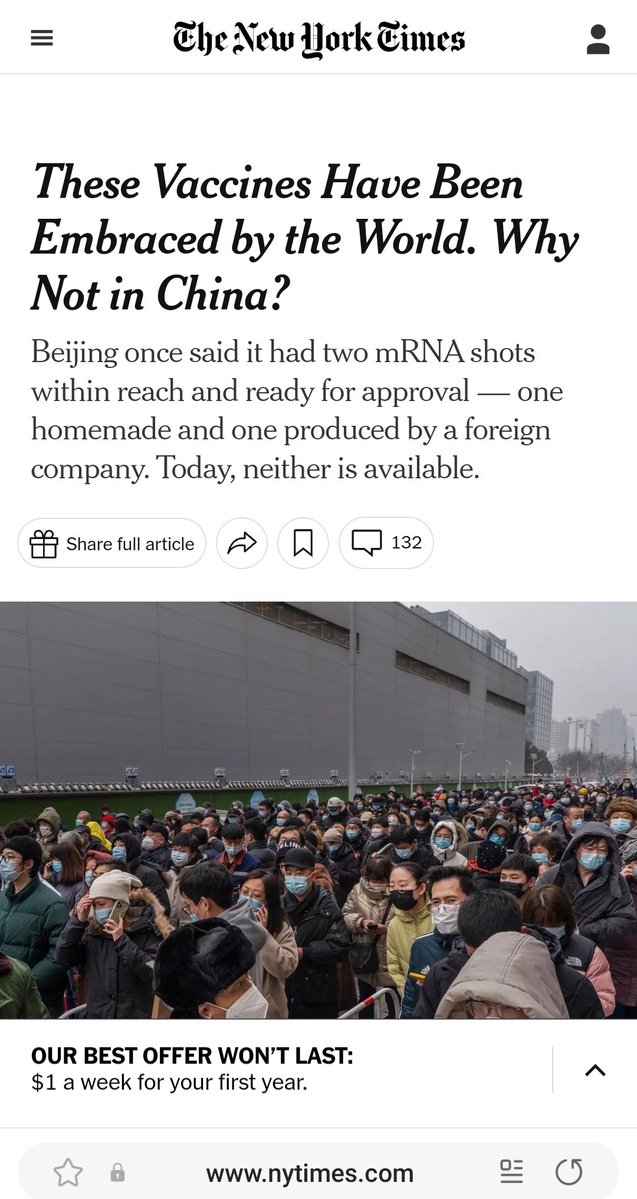
Task: Star this page as a favorite
Action: (68, 1172)
